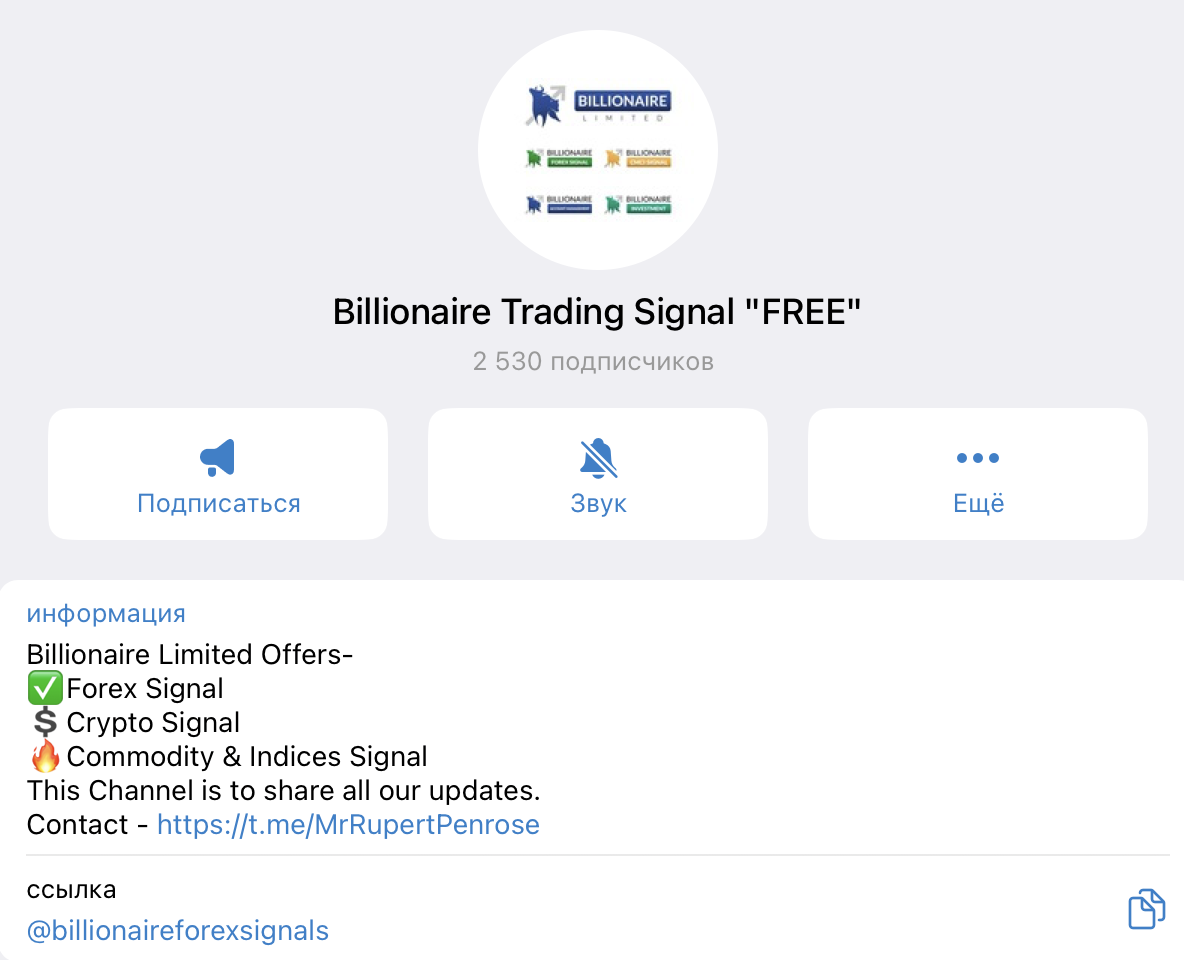Toggle channel sound with Звук

tap(598, 475)
